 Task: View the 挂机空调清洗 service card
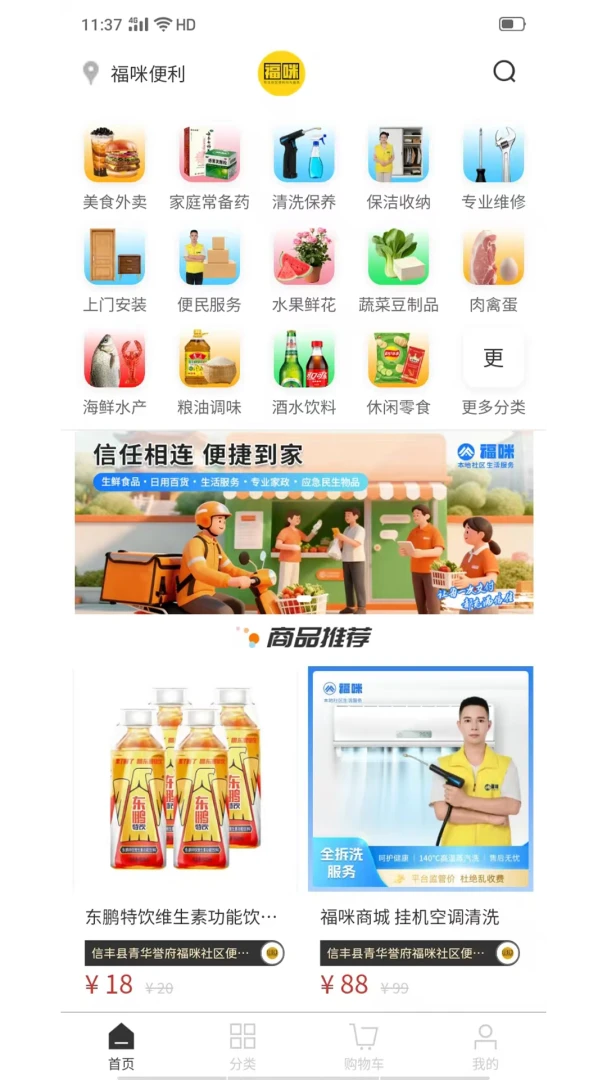[x=420, y=832]
